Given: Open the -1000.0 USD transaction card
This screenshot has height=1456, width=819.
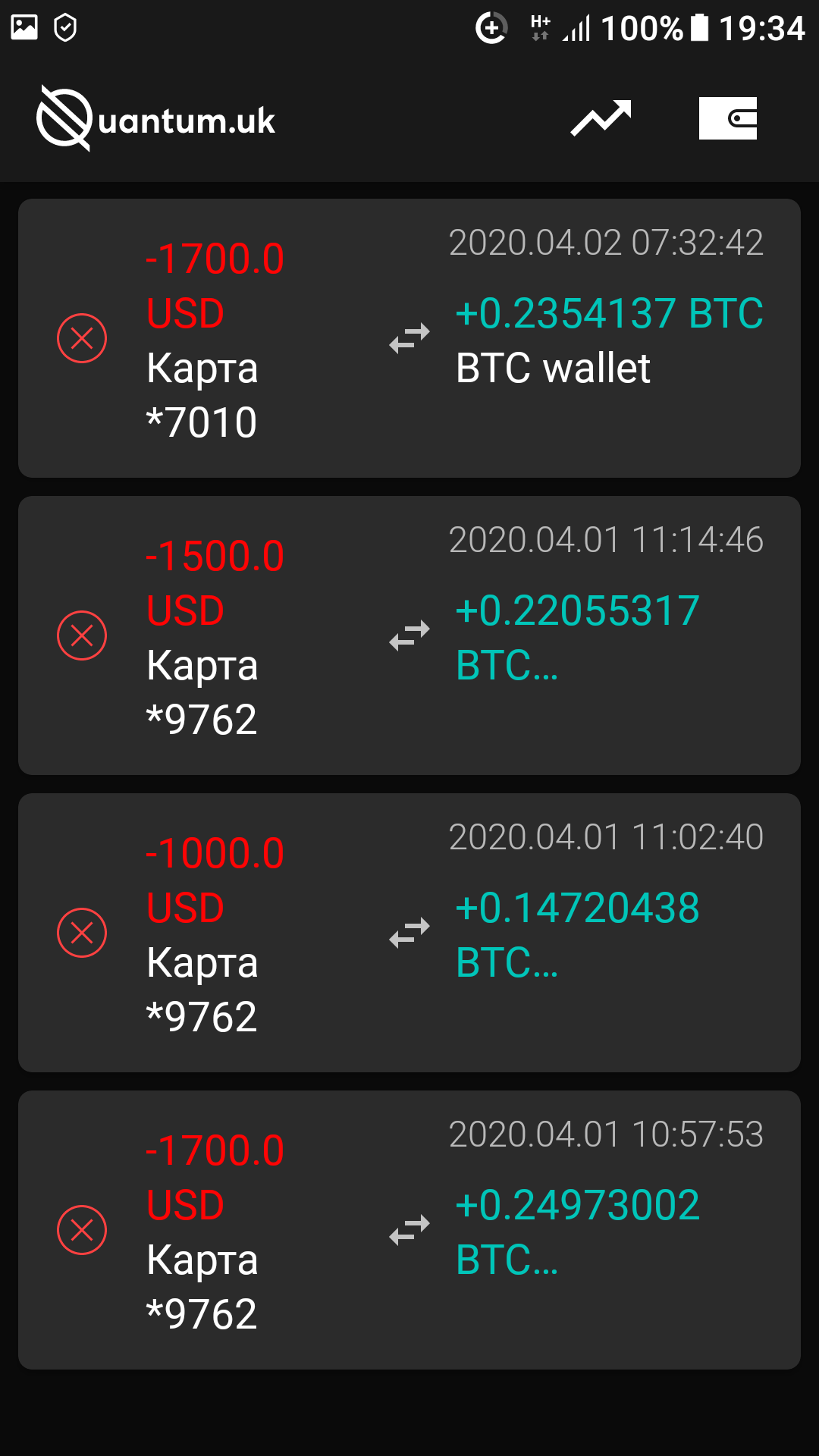Looking at the screenshot, I should [x=409, y=933].
